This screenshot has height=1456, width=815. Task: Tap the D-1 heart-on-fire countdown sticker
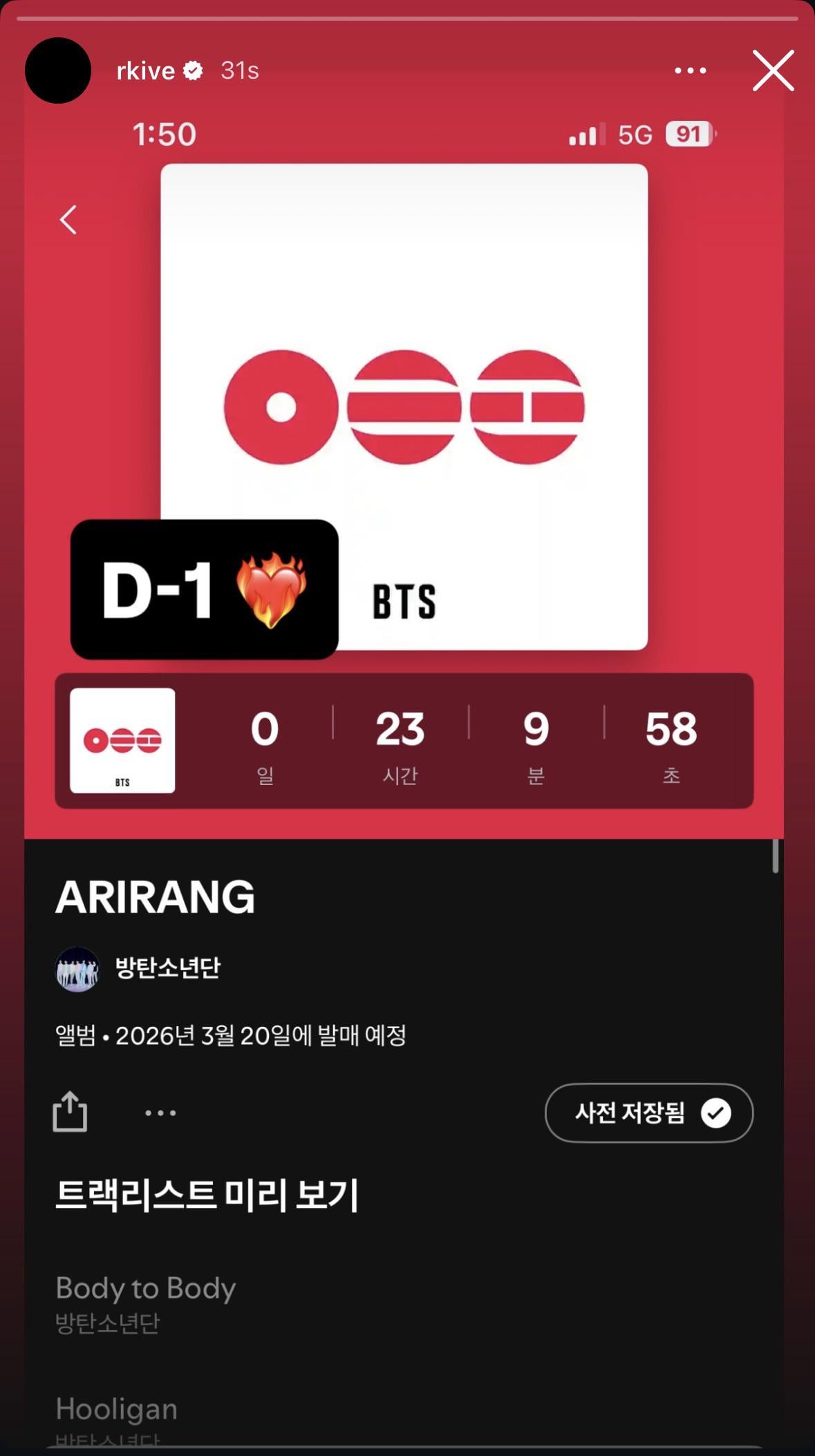tap(204, 588)
